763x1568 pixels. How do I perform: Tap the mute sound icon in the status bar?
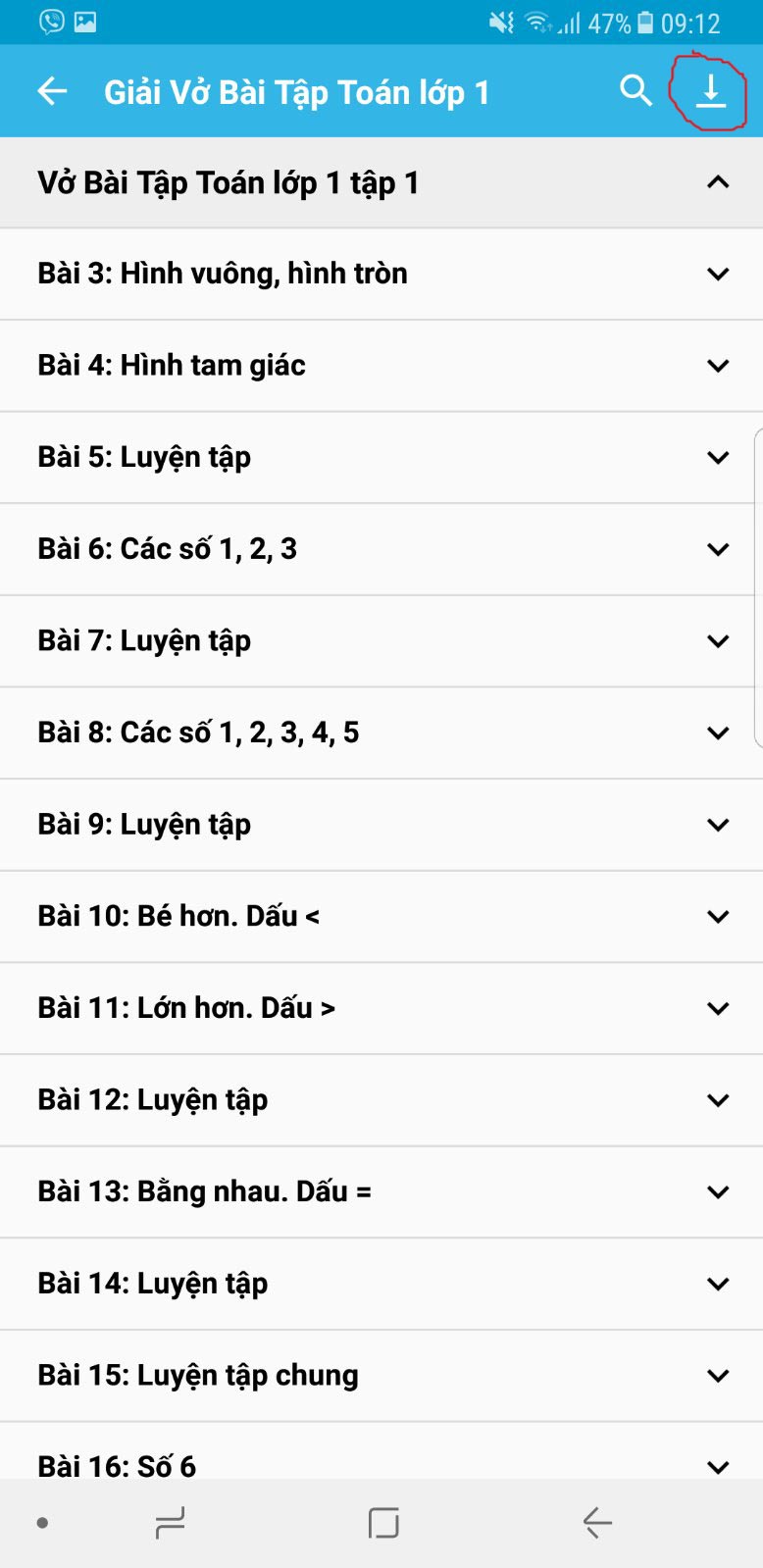500,23
